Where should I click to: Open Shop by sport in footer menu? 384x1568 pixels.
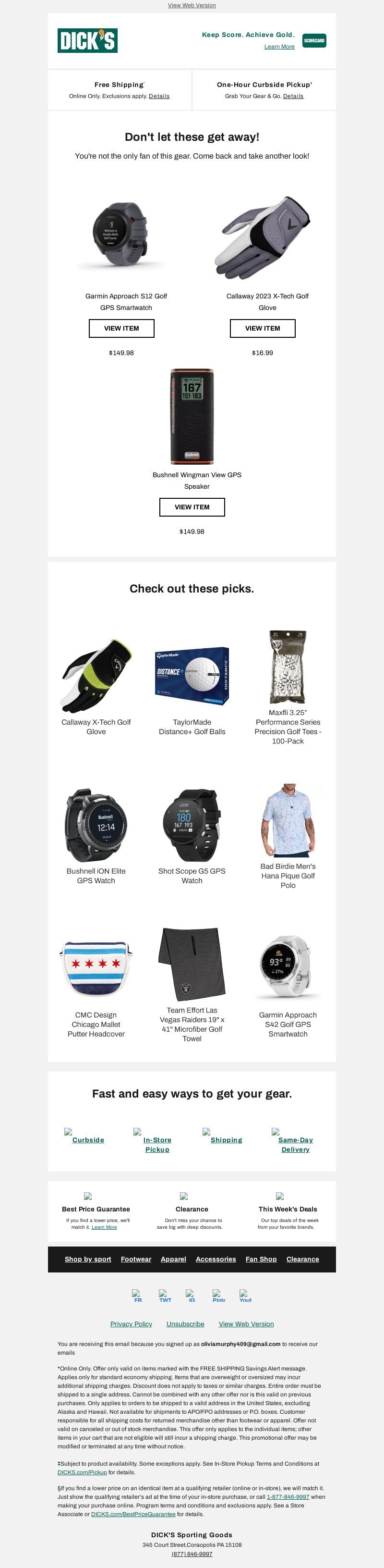pos(88,1259)
